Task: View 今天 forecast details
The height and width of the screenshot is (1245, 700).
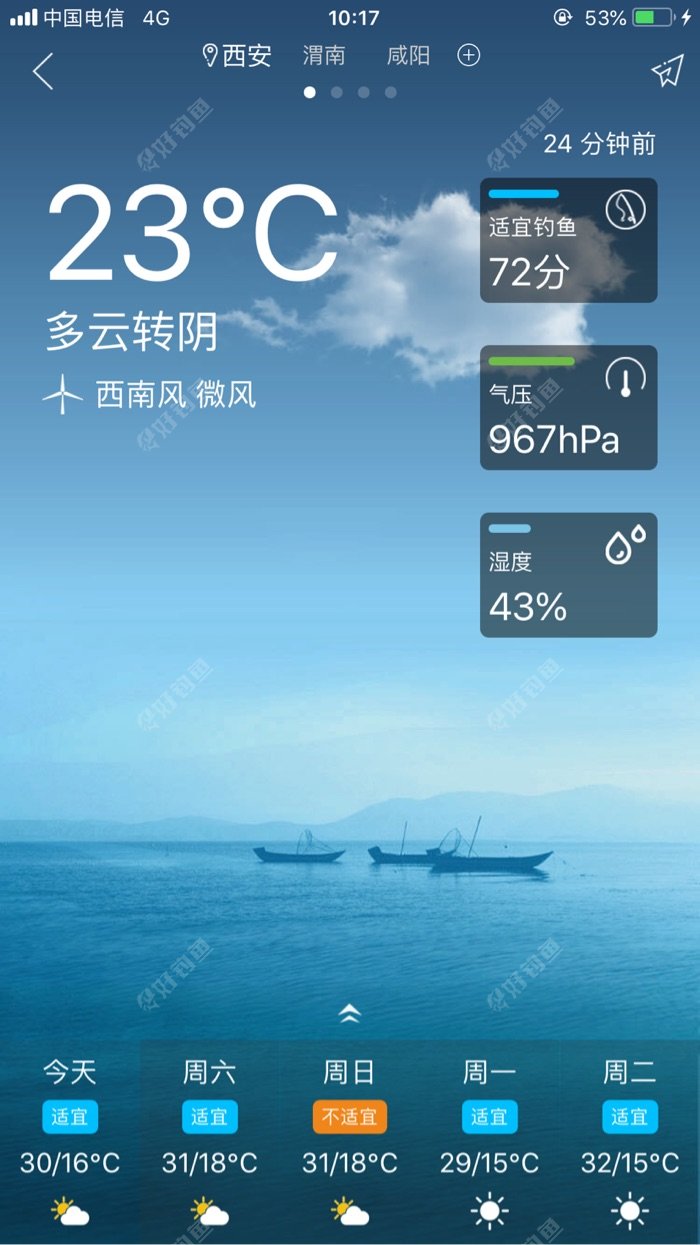Action: point(70,1140)
